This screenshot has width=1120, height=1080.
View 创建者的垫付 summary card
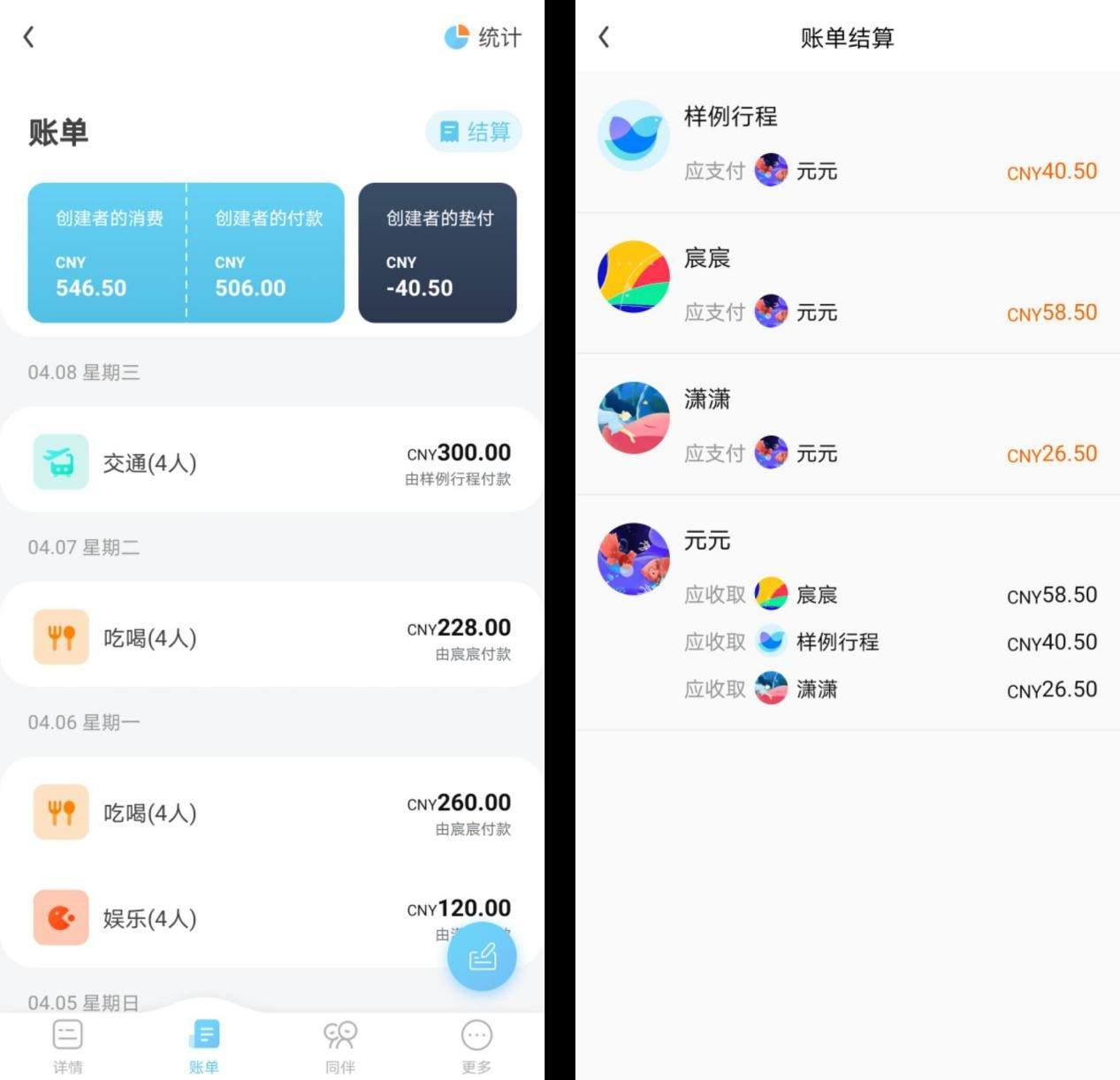pos(438,253)
